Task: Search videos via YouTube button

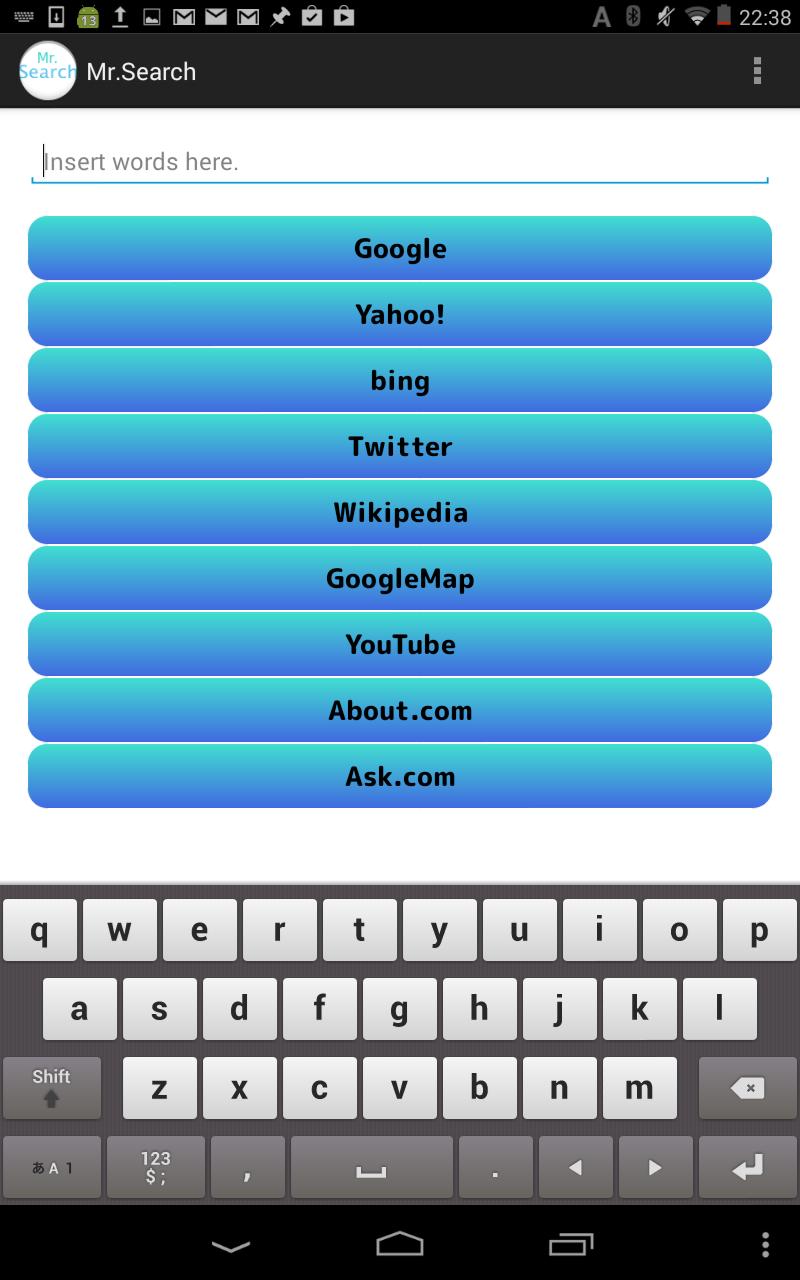Action: coord(400,644)
